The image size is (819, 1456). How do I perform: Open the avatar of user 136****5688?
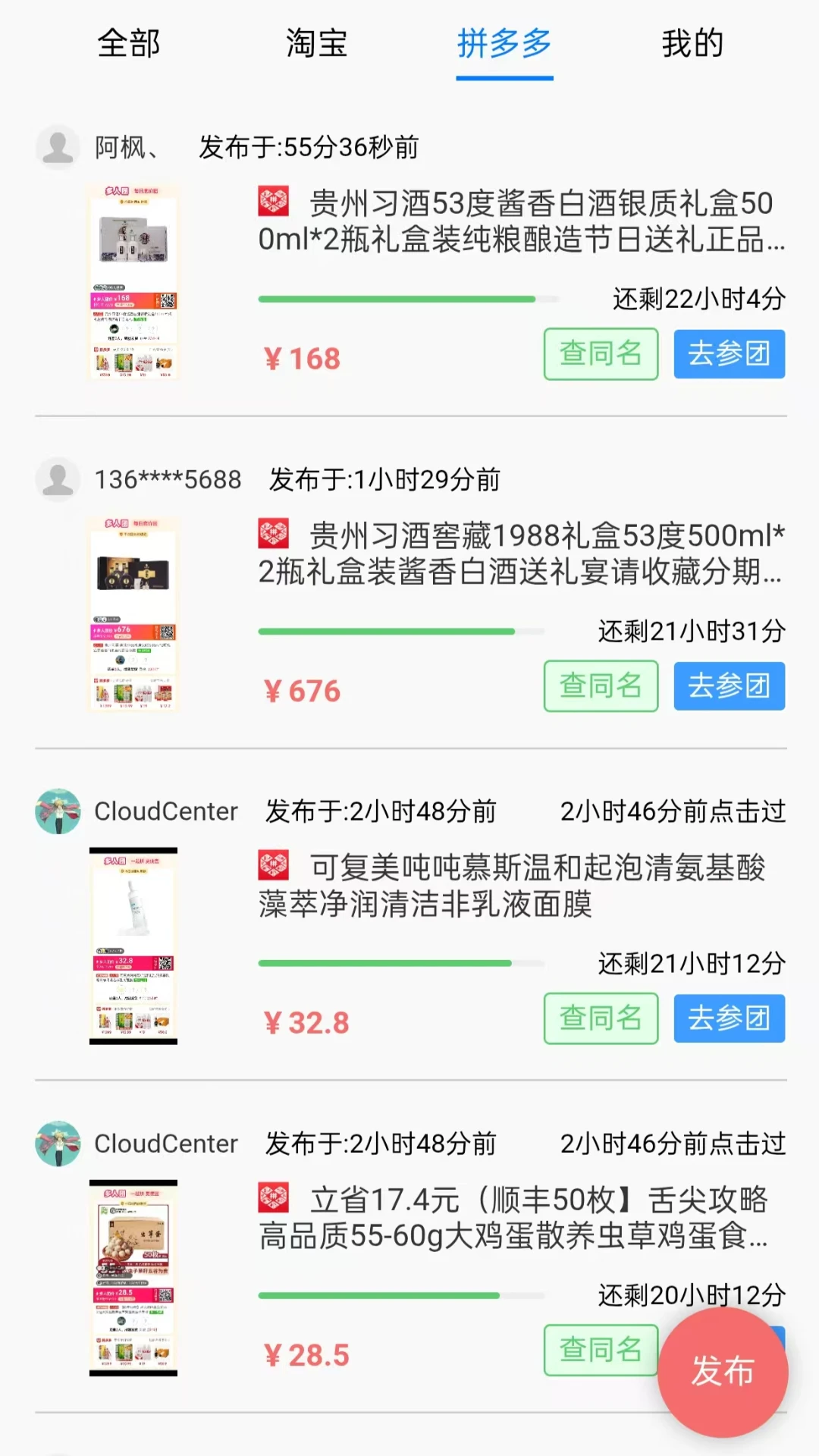coord(58,479)
